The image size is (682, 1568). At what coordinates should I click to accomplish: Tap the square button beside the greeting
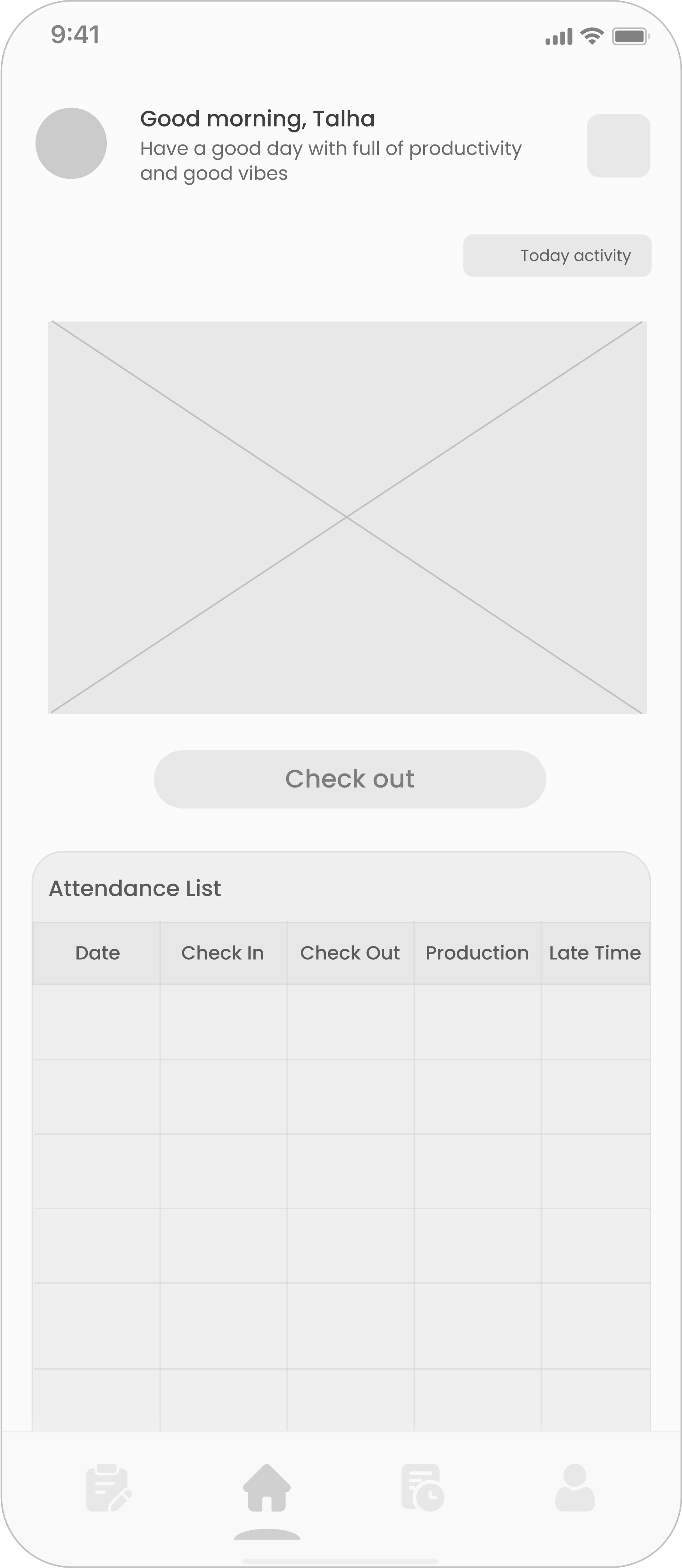pyautogui.click(x=618, y=146)
